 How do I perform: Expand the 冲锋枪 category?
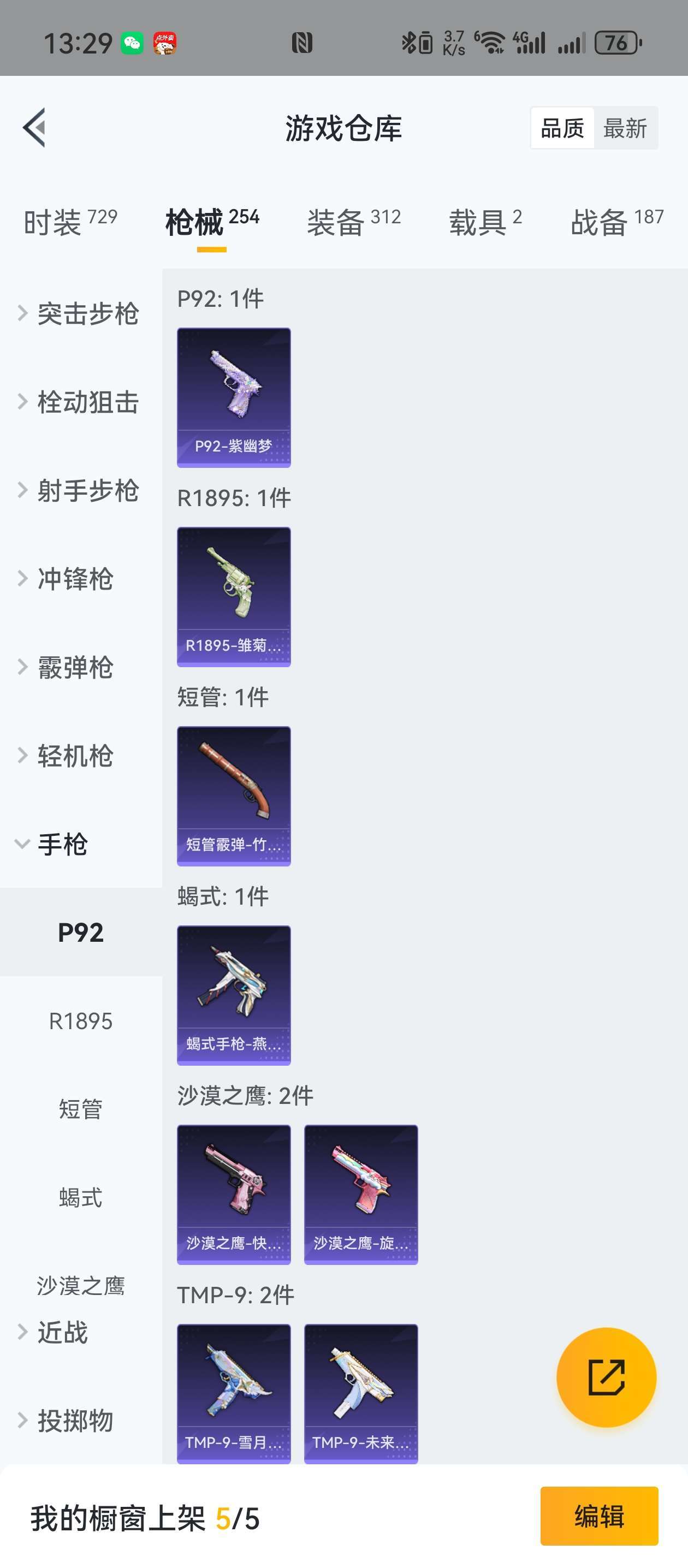point(67,579)
